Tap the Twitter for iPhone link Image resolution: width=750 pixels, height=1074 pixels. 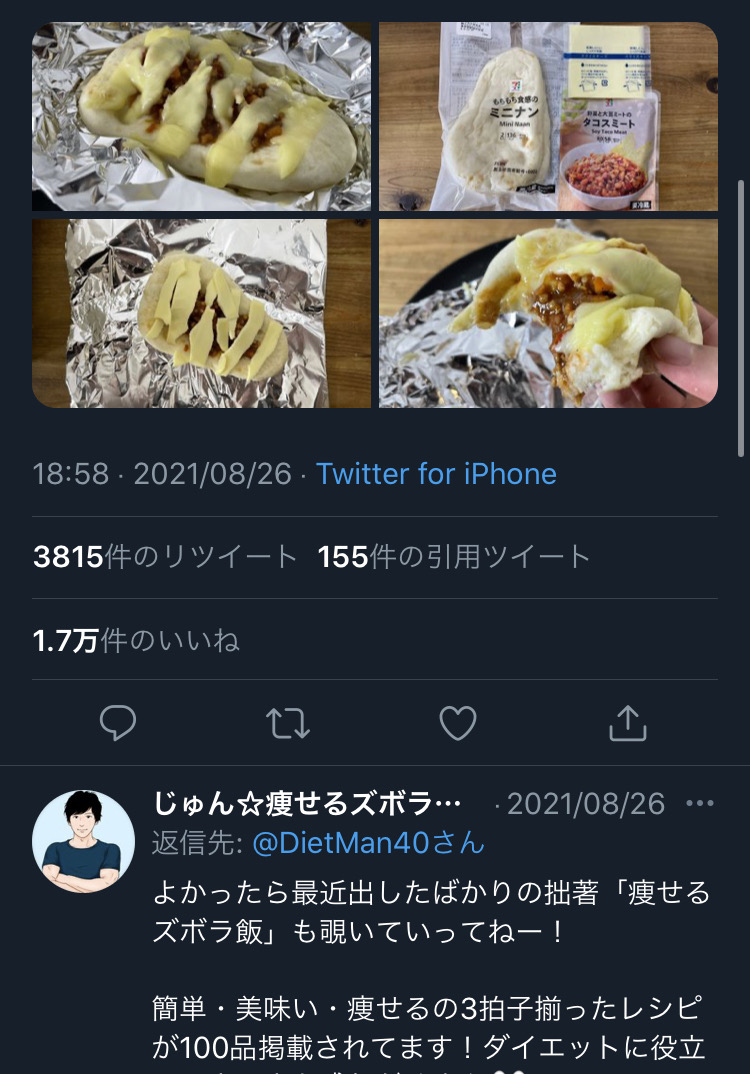point(436,473)
